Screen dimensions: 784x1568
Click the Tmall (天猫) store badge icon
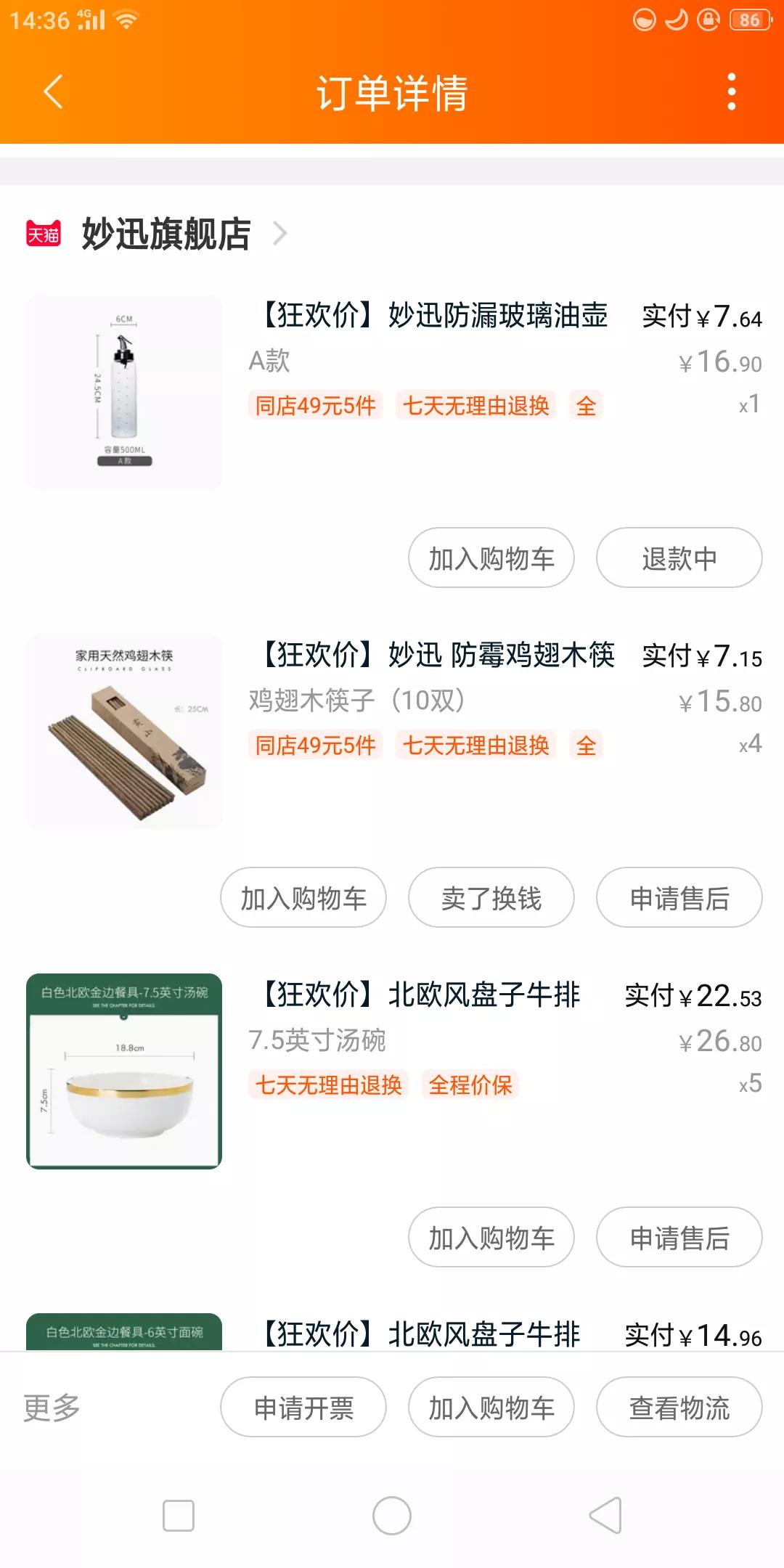tap(44, 234)
